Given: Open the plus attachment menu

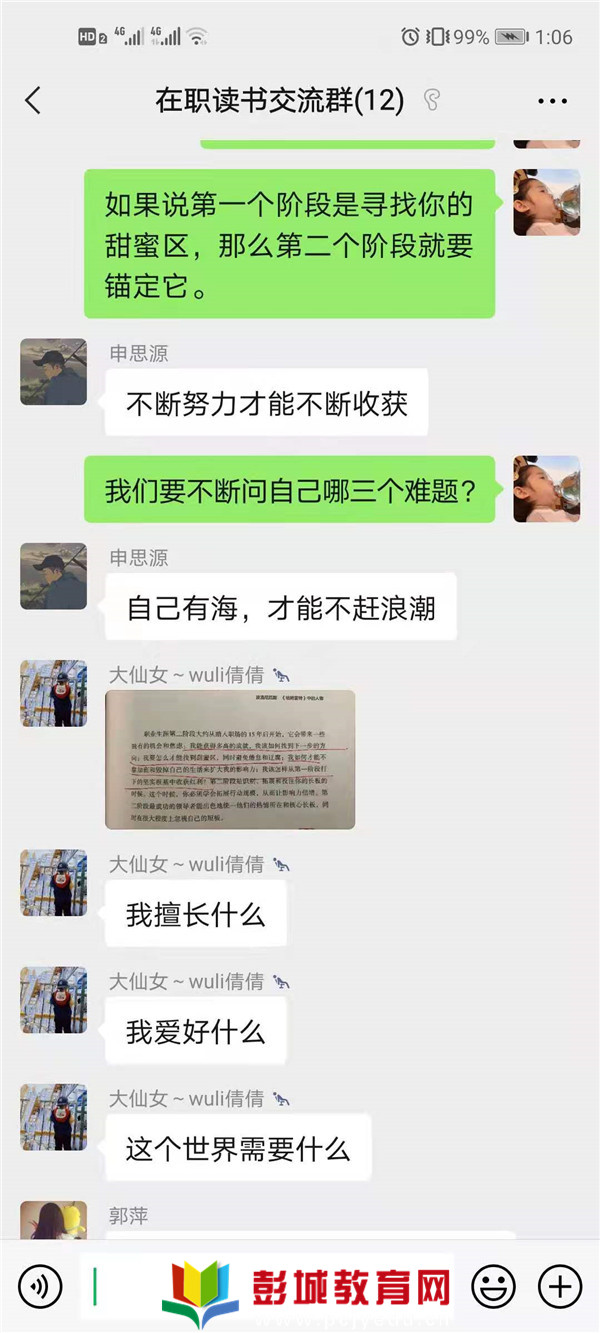Looking at the screenshot, I should pos(560,1285).
